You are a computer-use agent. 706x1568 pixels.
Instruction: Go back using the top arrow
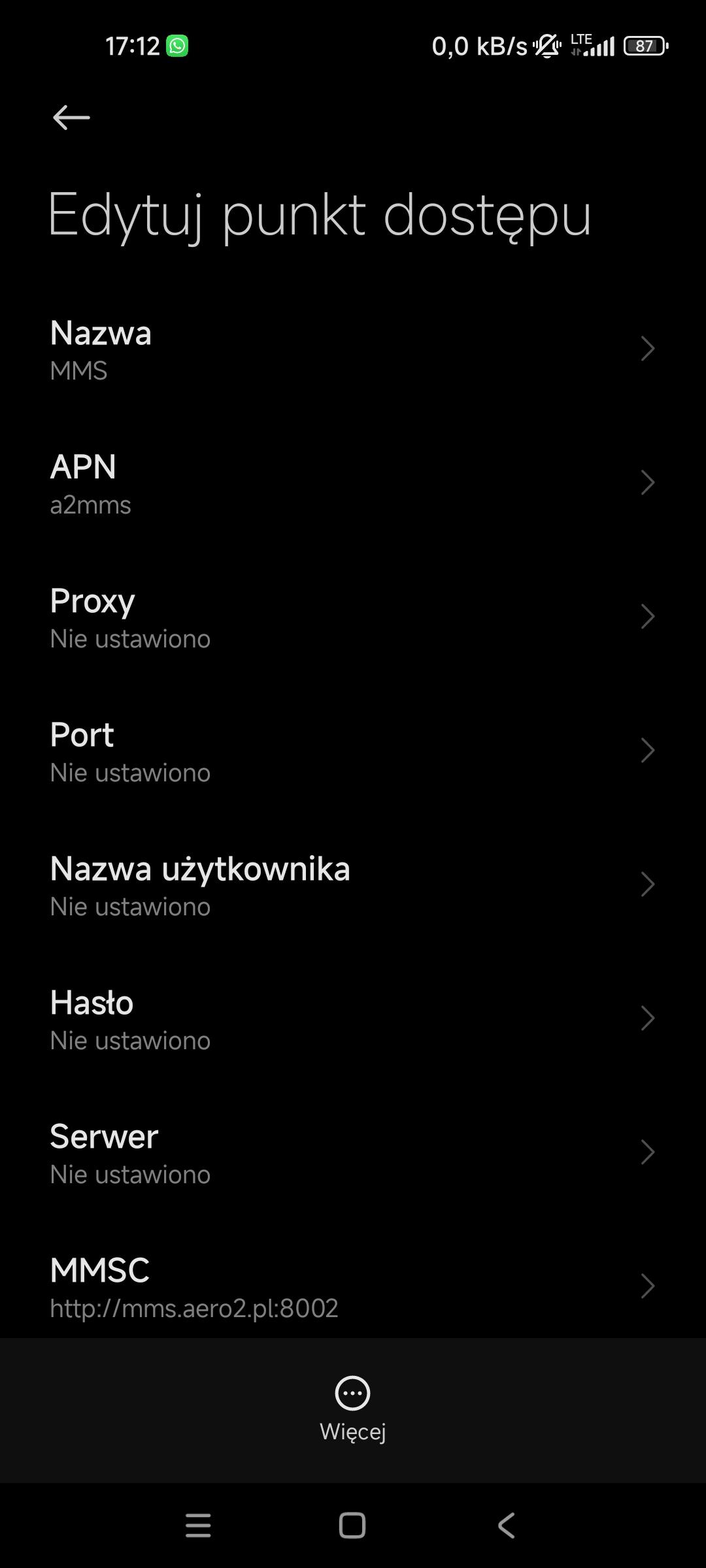click(71, 118)
